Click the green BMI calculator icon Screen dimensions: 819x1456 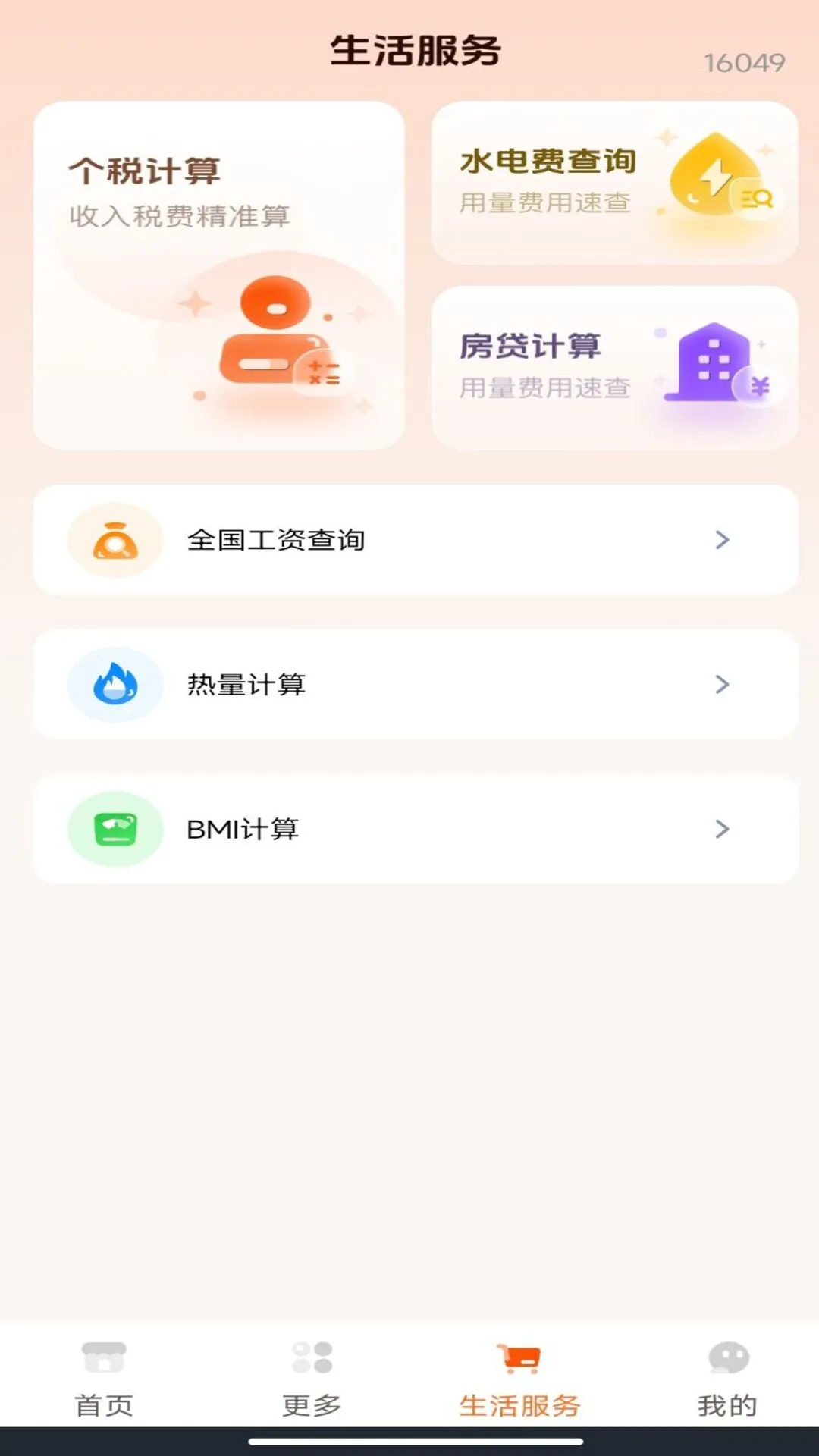(x=114, y=830)
